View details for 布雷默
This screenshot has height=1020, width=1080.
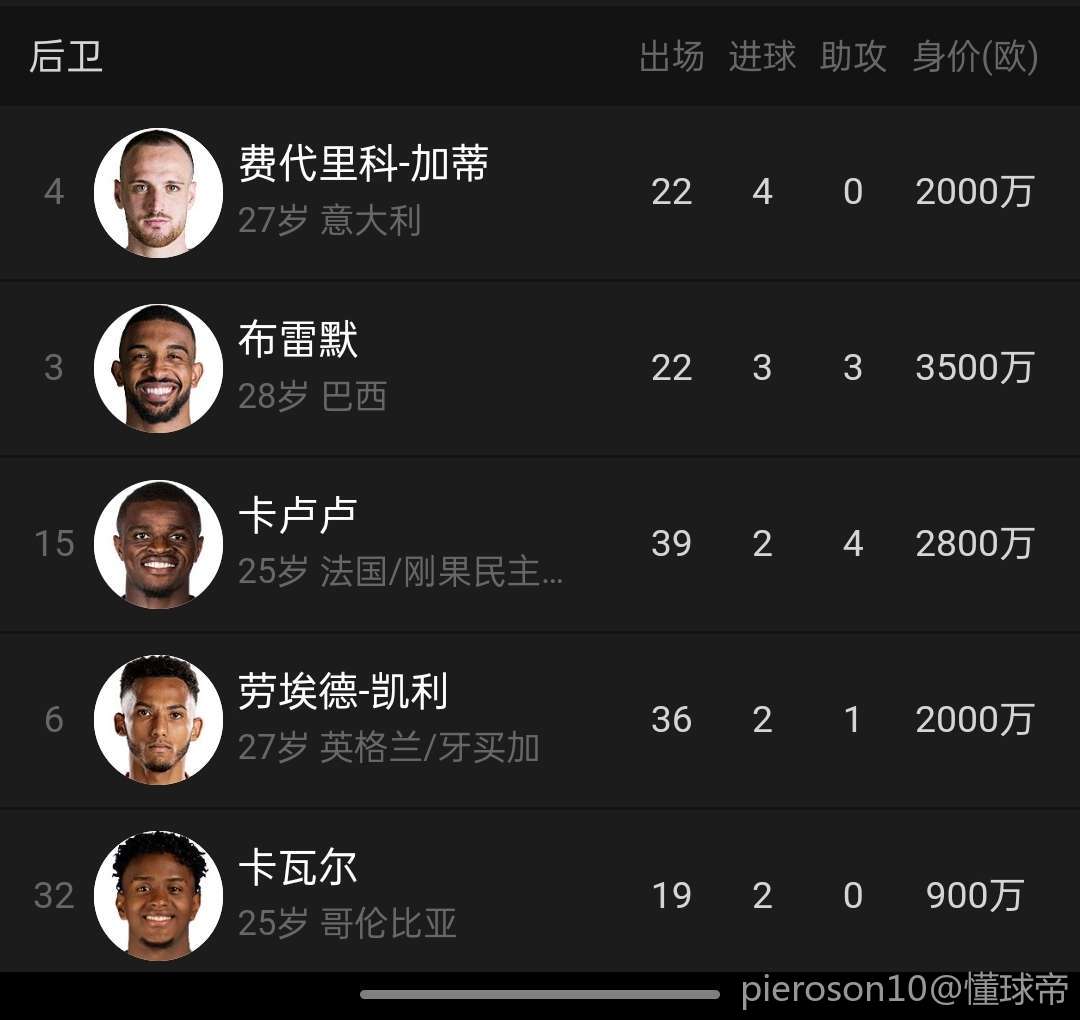[x=298, y=342]
